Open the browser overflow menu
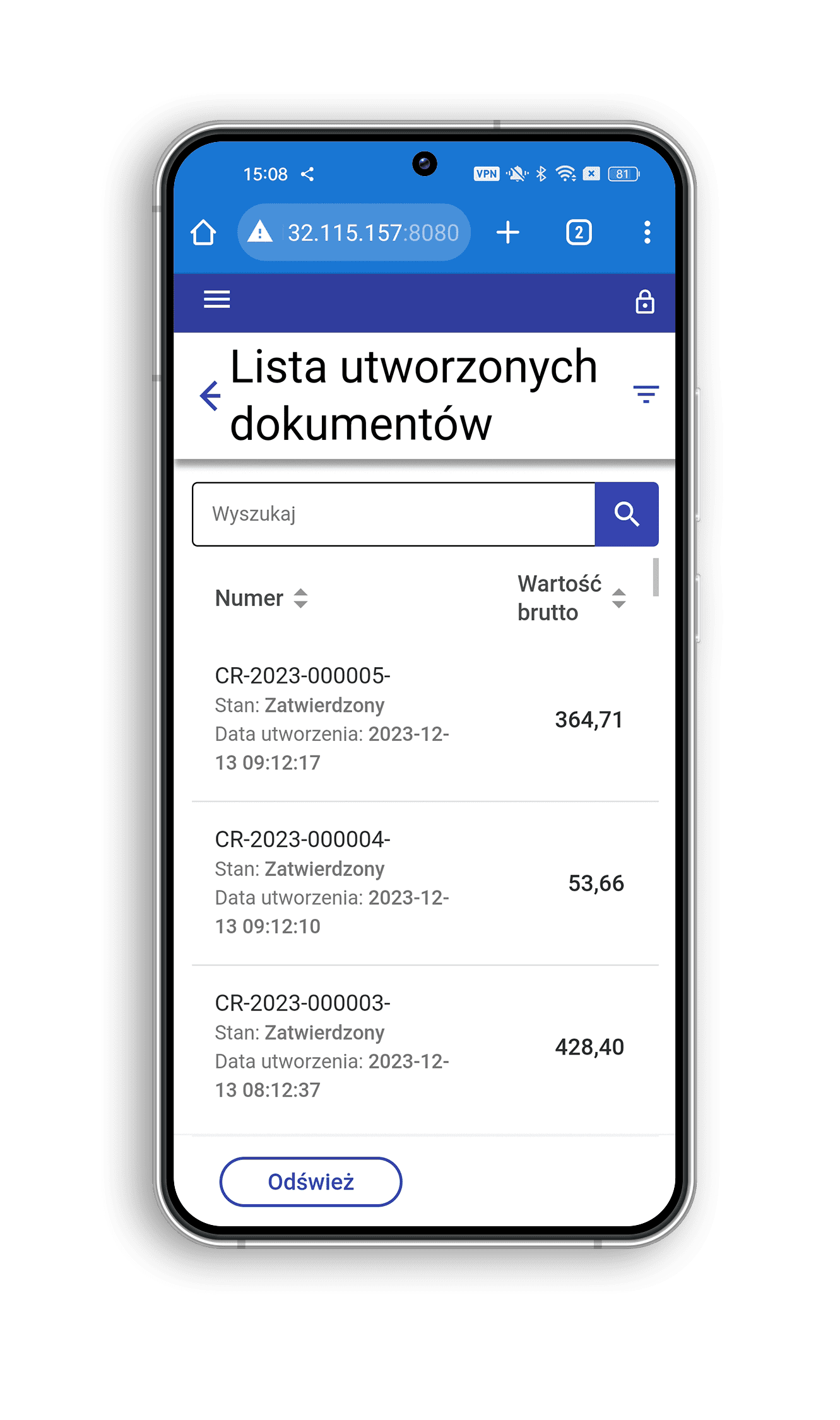 point(647,232)
